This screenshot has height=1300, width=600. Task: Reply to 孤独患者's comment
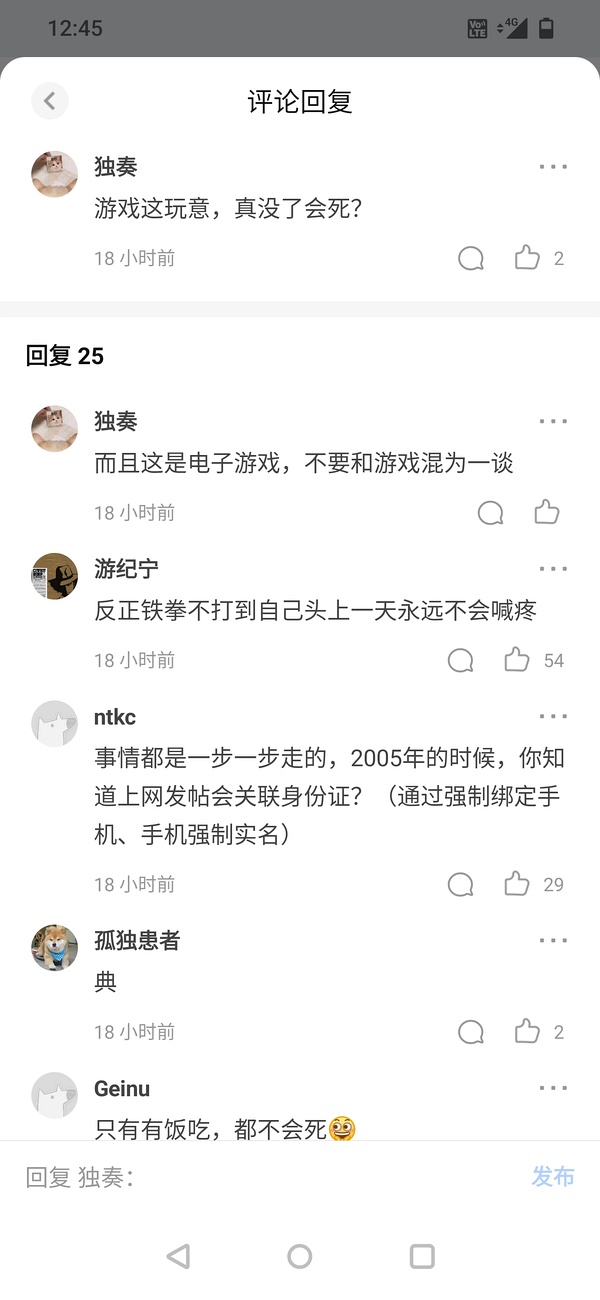(x=471, y=1032)
